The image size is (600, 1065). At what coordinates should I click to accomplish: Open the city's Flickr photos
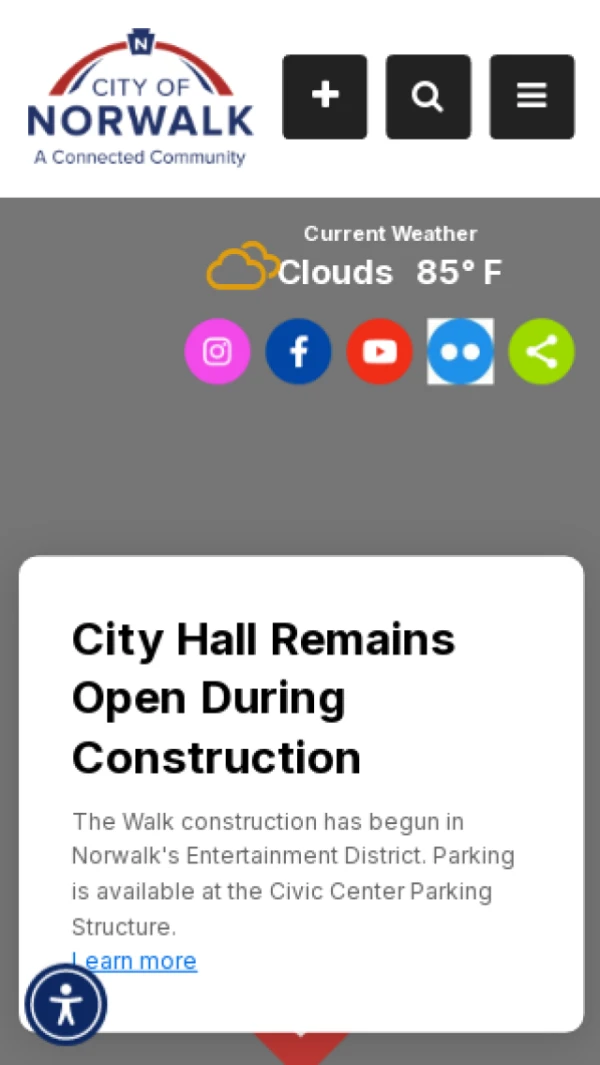460,352
